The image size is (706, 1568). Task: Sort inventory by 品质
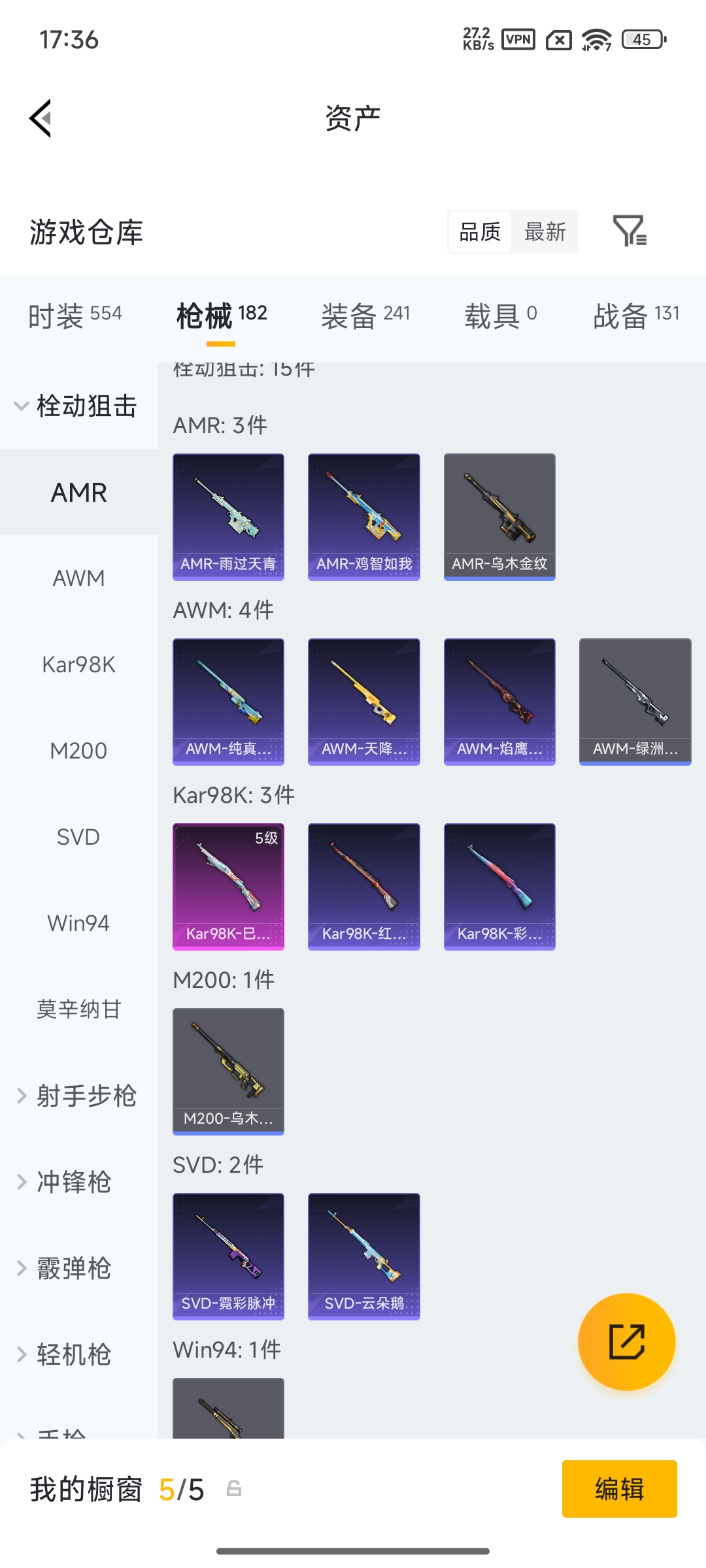pyautogui.click(x=480, y=232)
